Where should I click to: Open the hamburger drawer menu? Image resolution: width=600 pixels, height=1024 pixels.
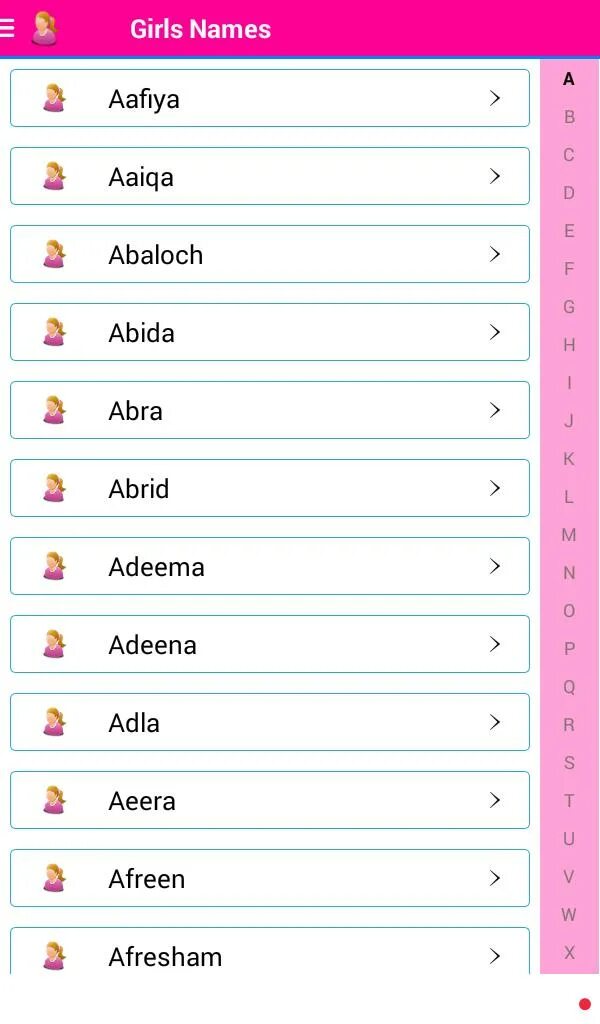[7, 28]
